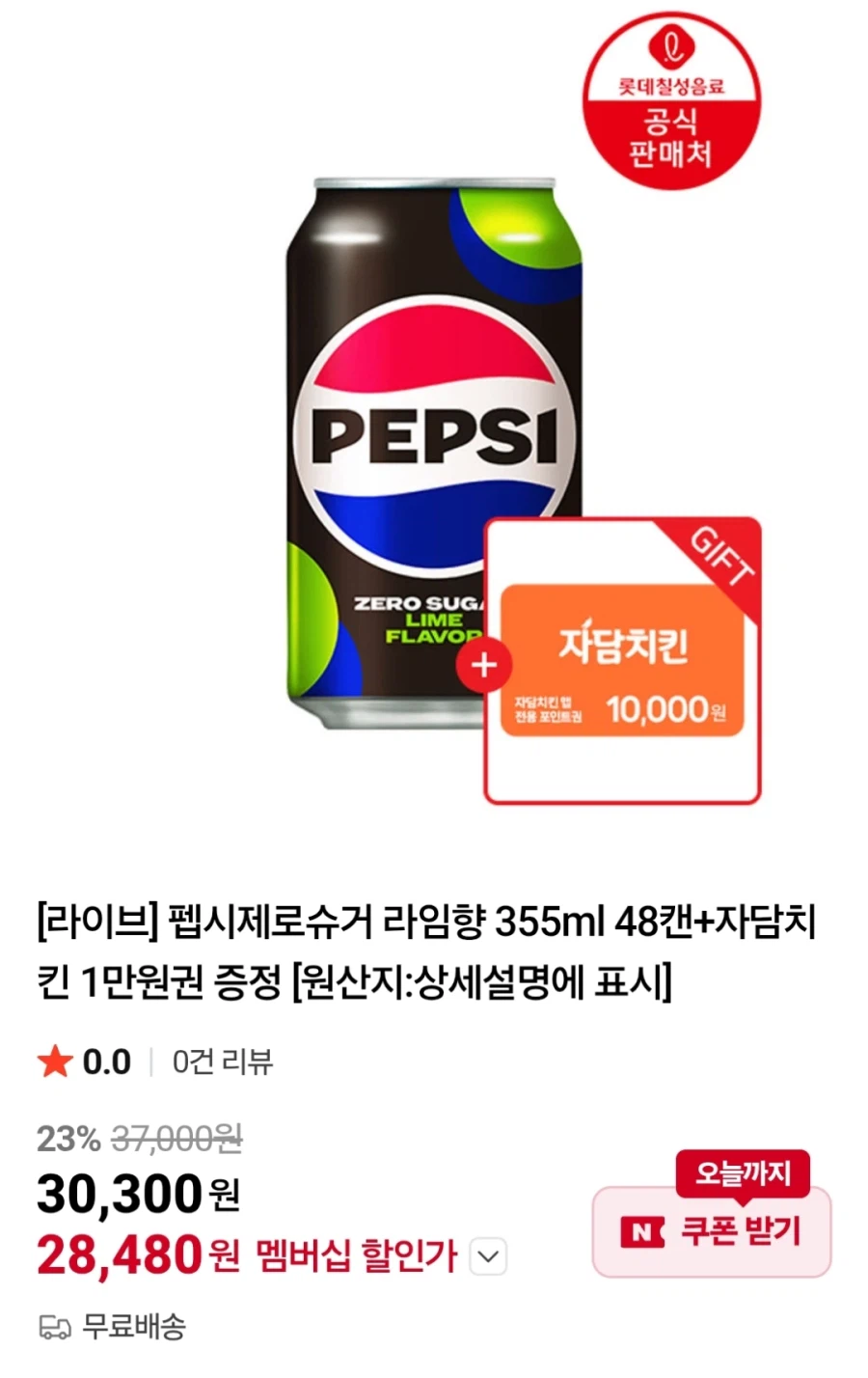The height and width of the screenshot is (1378, 868).
Task: Expand the membership discount price details
Action: tap(490, 1257)
